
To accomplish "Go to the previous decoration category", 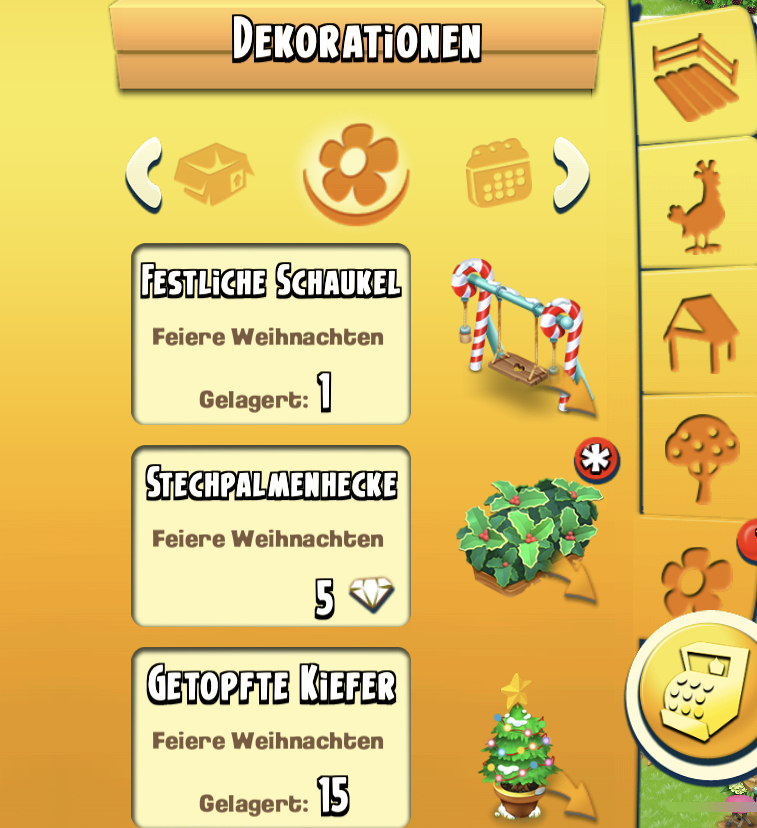I will pos(143,176).
